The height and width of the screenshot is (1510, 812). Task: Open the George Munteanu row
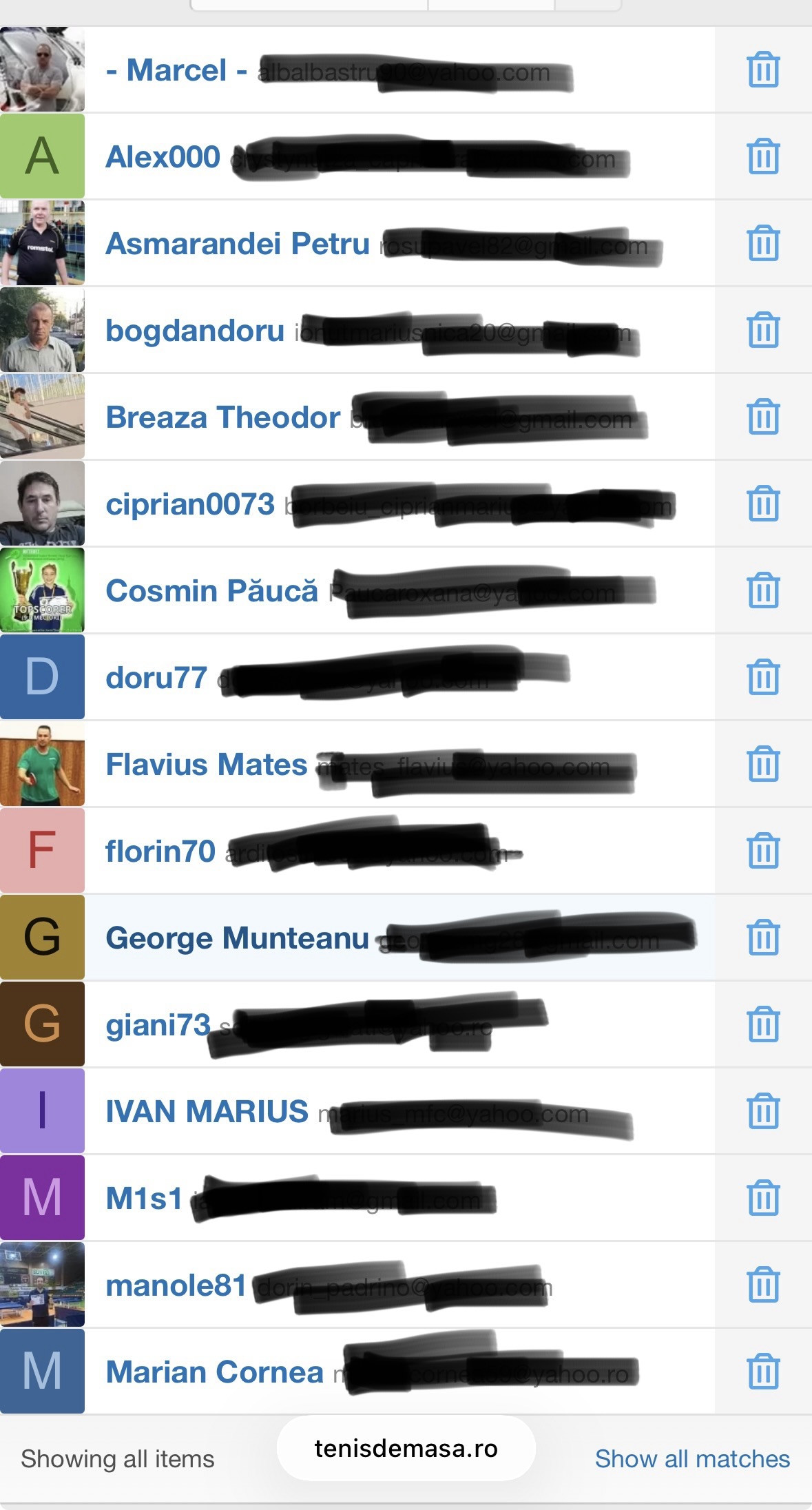pos(237,938)
